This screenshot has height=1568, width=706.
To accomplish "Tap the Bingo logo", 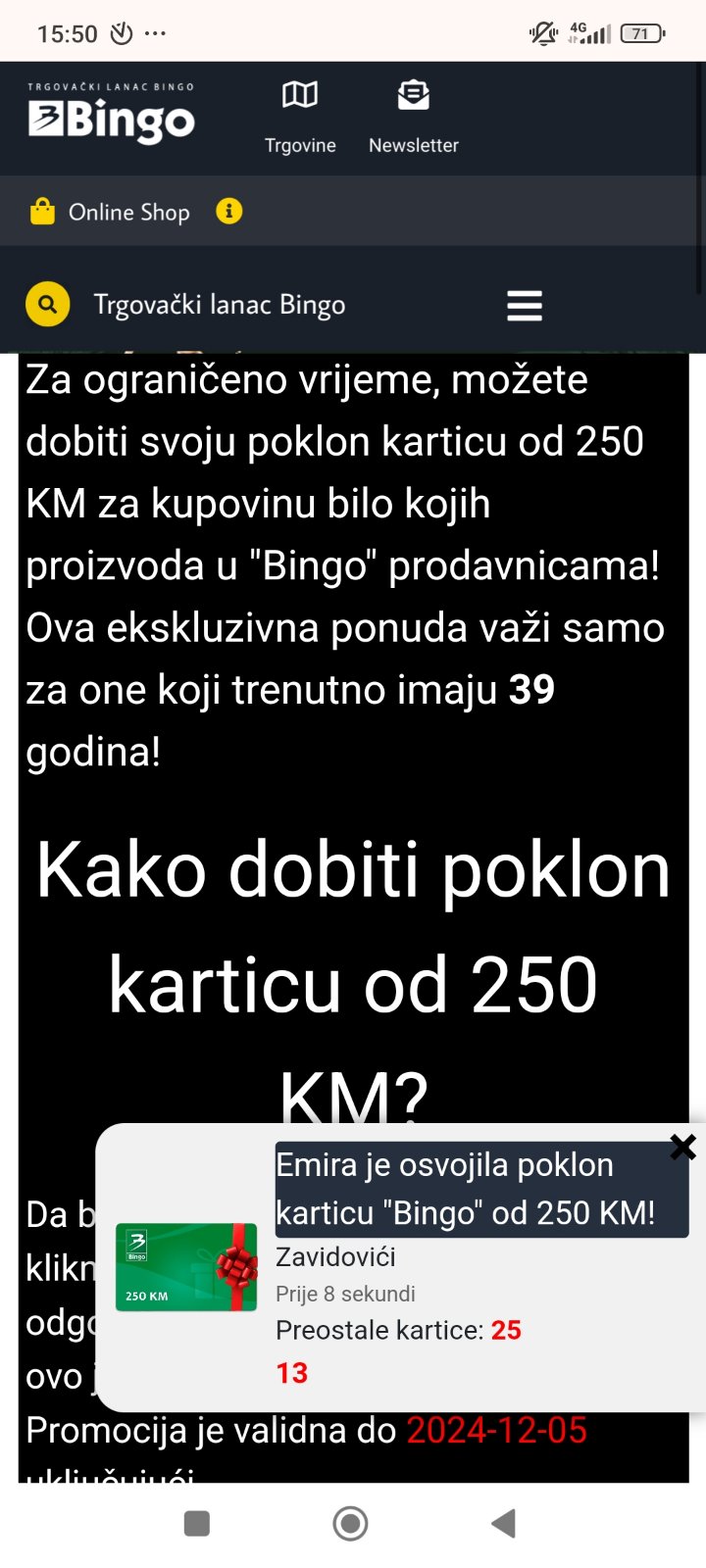I will click(111, 116).
